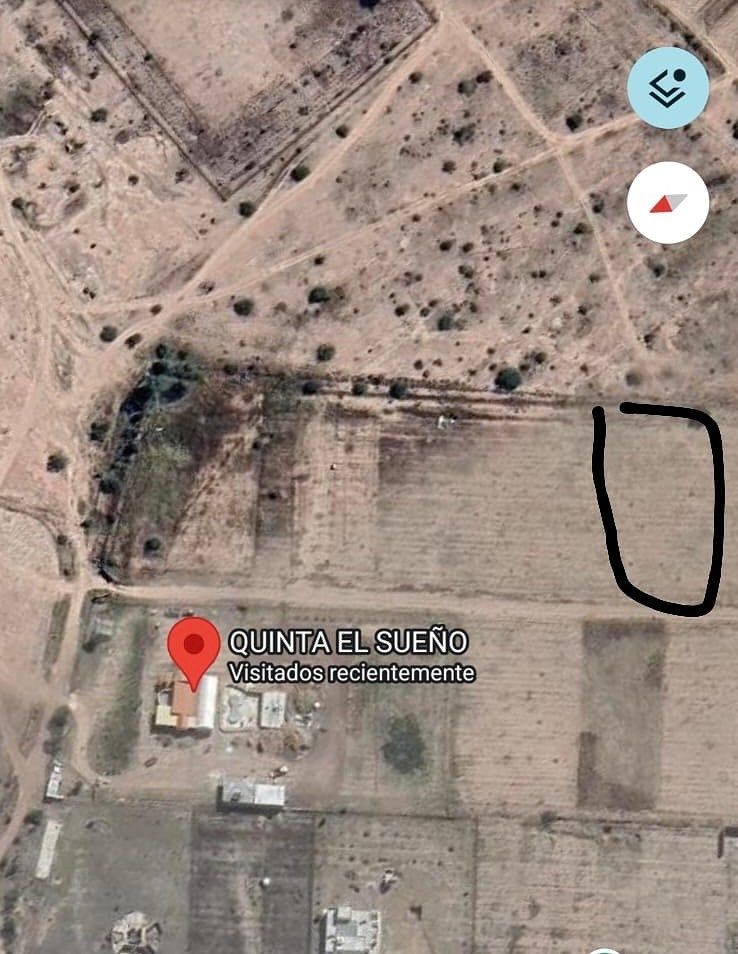Tap the compass to reorient the map
Image resolution: width=738 pixels, height=954 pixels.
pos(667,203)
